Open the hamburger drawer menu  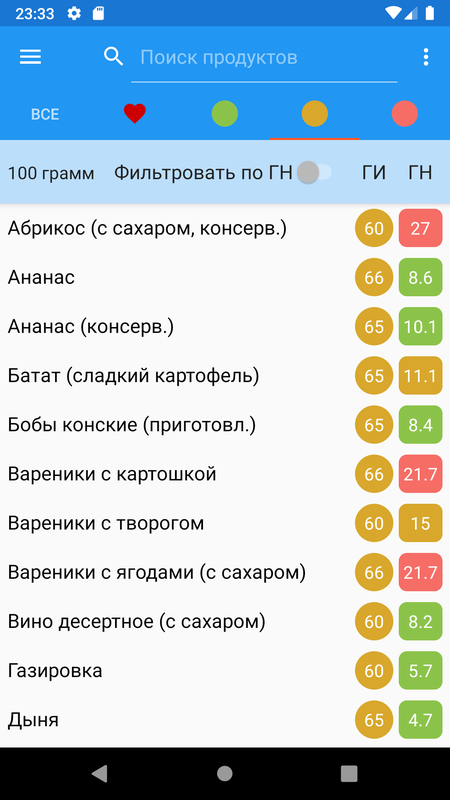pyautogui.click(x=31, y=57)
